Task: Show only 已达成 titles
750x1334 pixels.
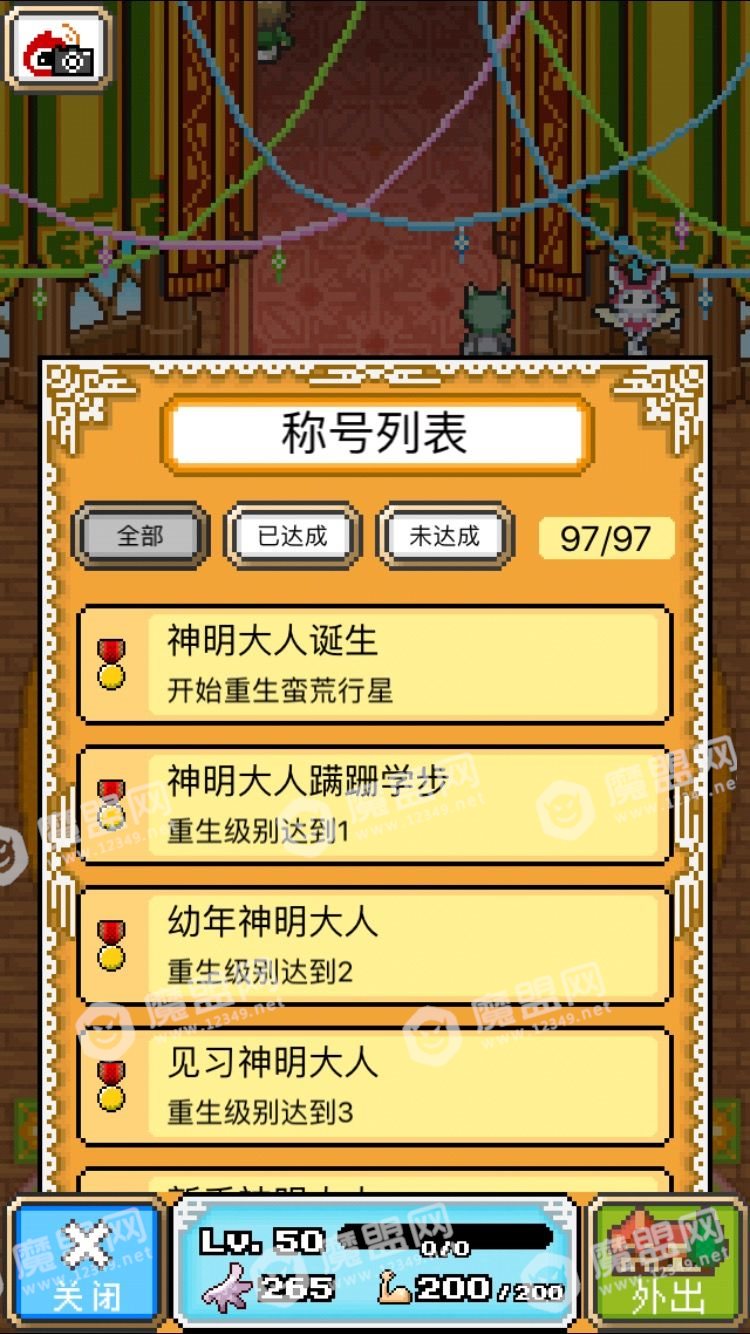Action: click(292, 536)
